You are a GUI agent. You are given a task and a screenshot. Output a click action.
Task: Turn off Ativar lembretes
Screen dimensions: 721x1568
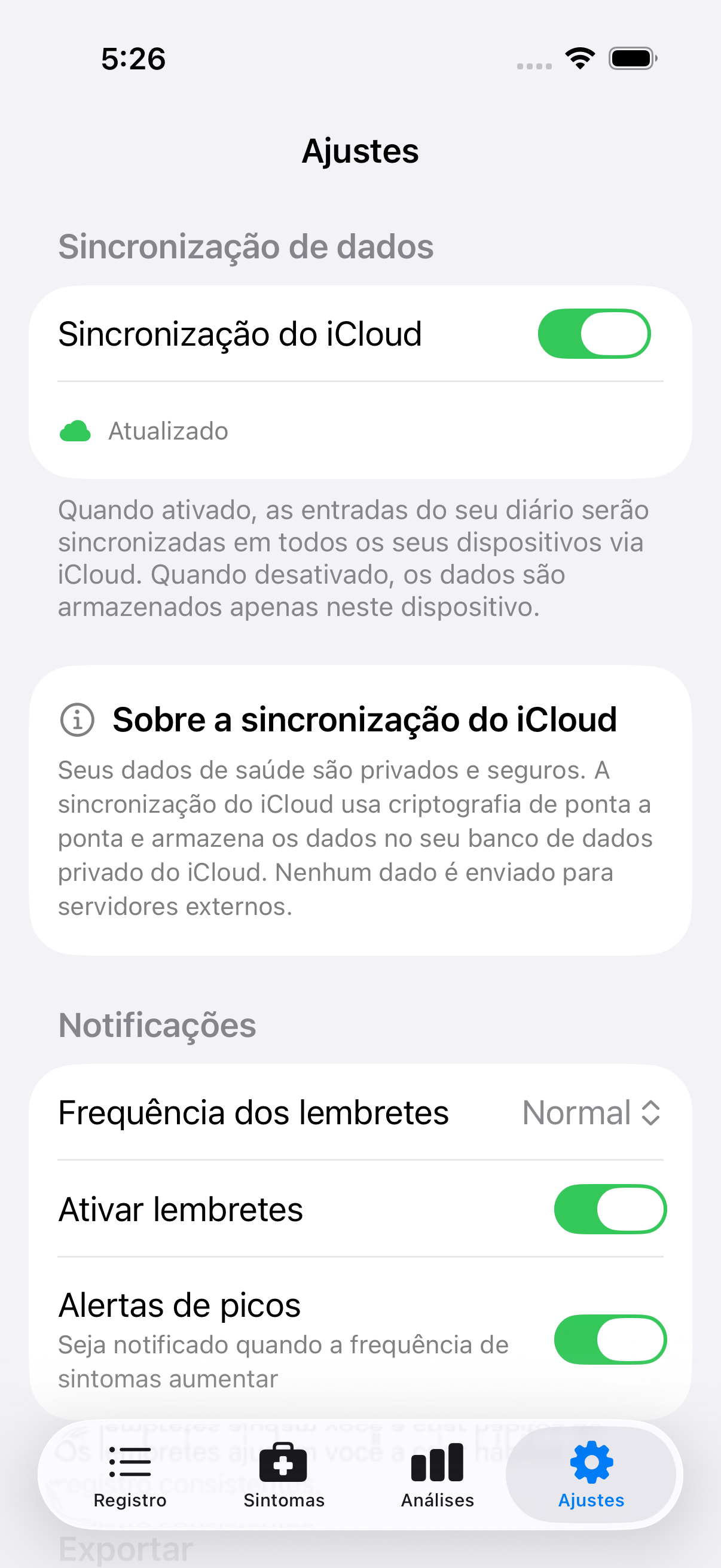[x=610, y=1209]
